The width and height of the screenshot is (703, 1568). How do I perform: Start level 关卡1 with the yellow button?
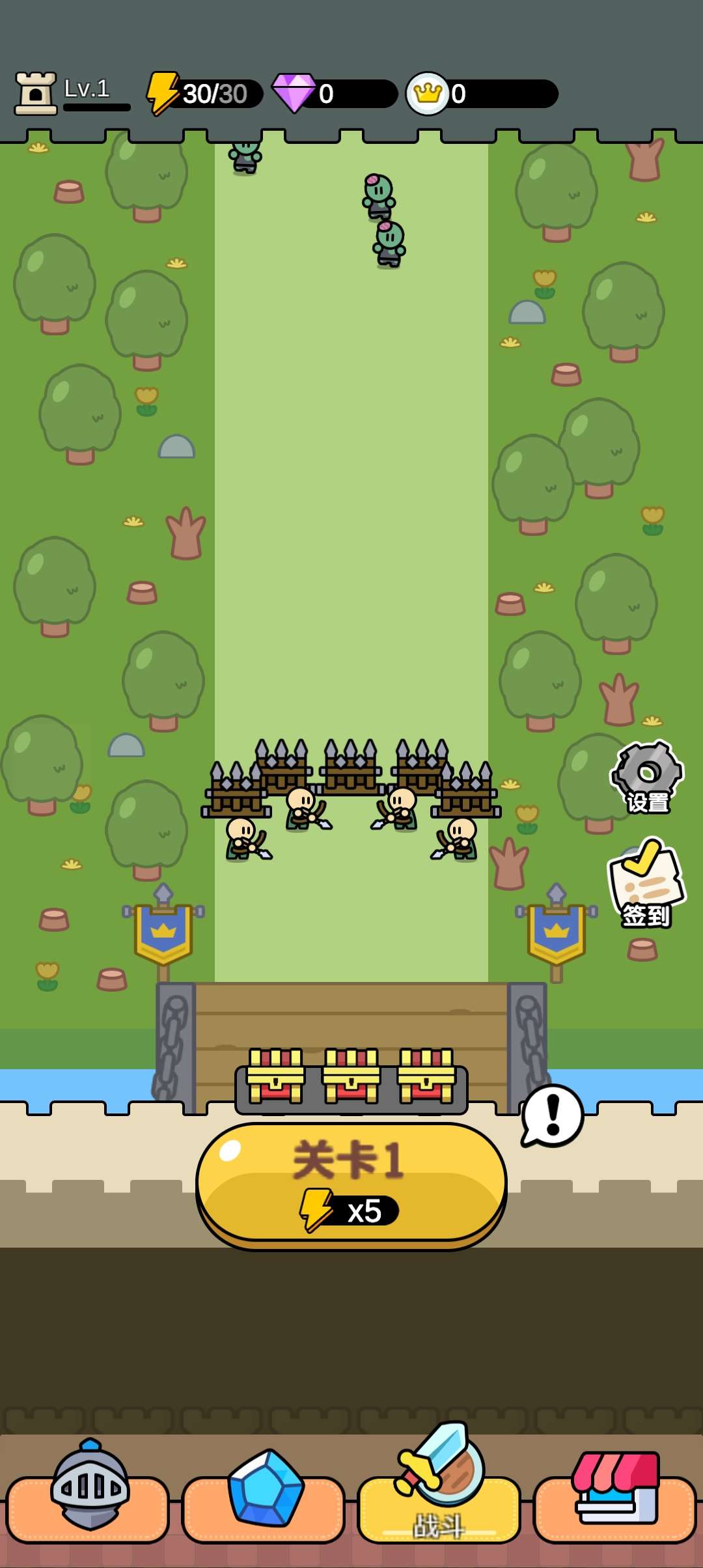[351, 1185]
